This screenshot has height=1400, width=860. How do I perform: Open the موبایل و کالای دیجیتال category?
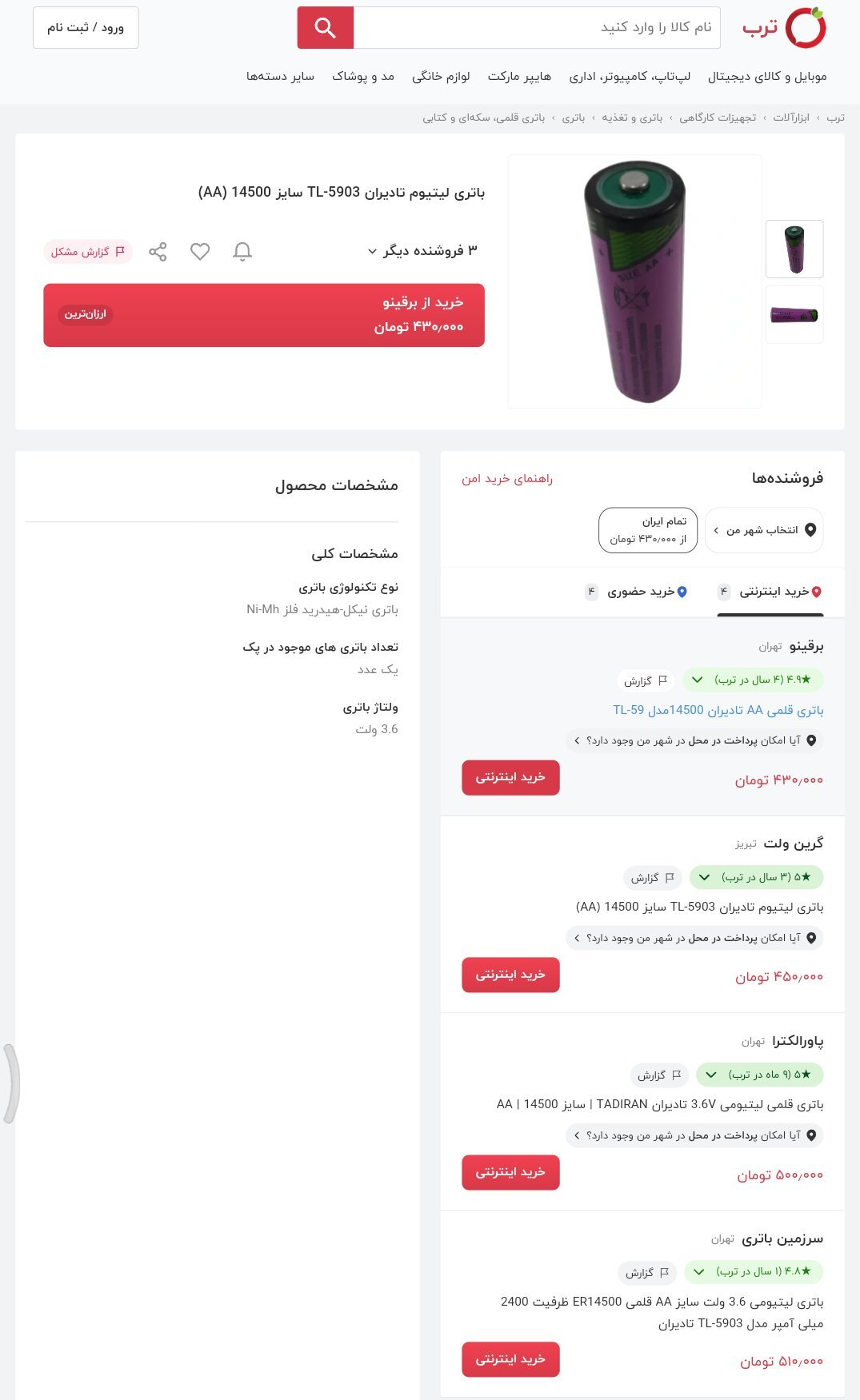coord(766,77)
